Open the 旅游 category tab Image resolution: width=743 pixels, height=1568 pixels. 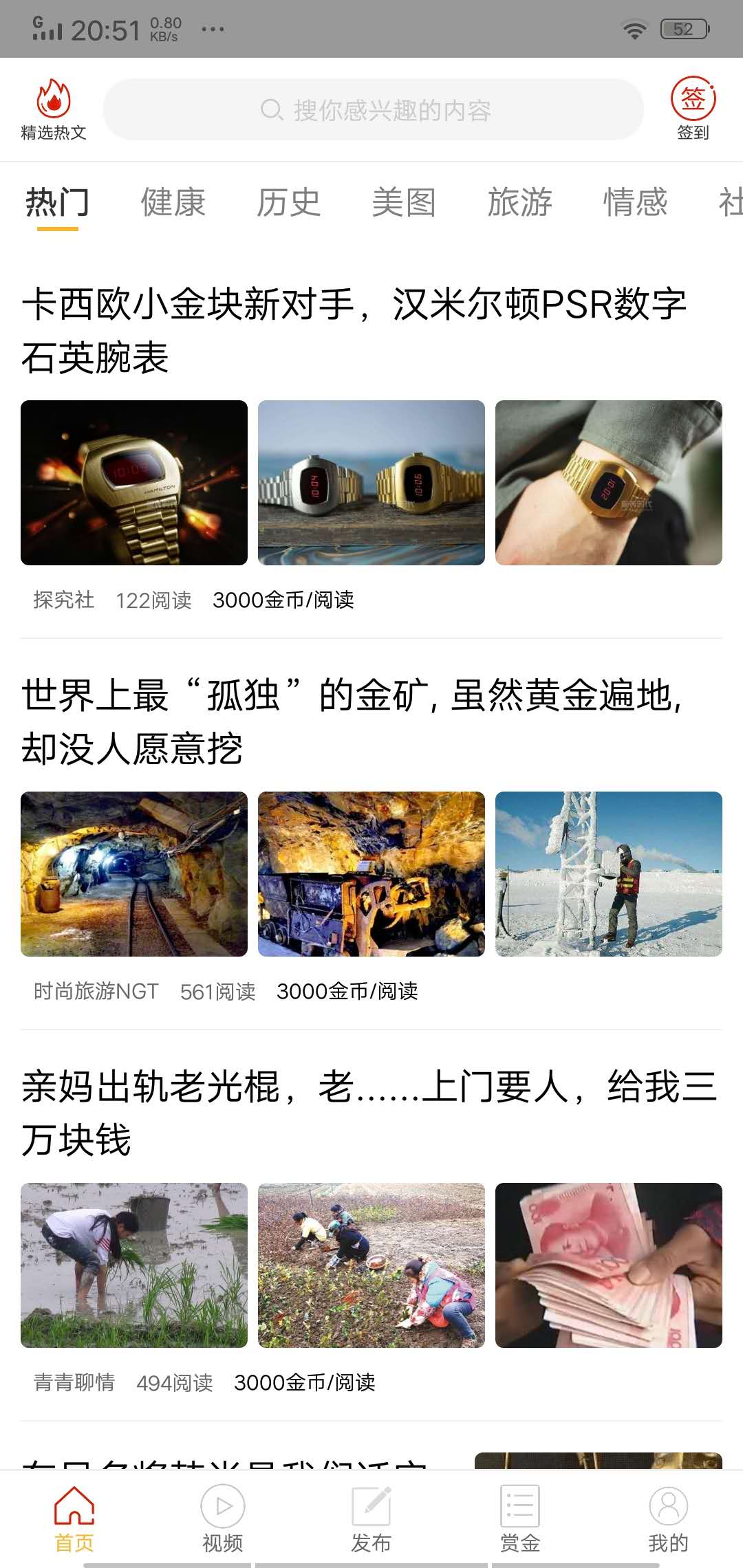click(519, 203)
